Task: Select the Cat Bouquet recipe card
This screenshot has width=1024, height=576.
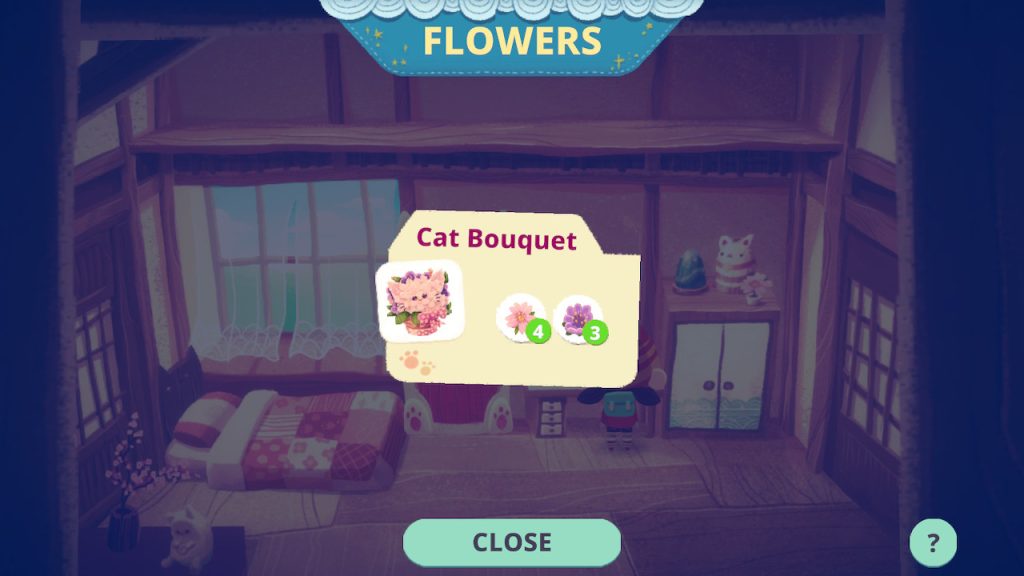Action: (x=510, y=300)
